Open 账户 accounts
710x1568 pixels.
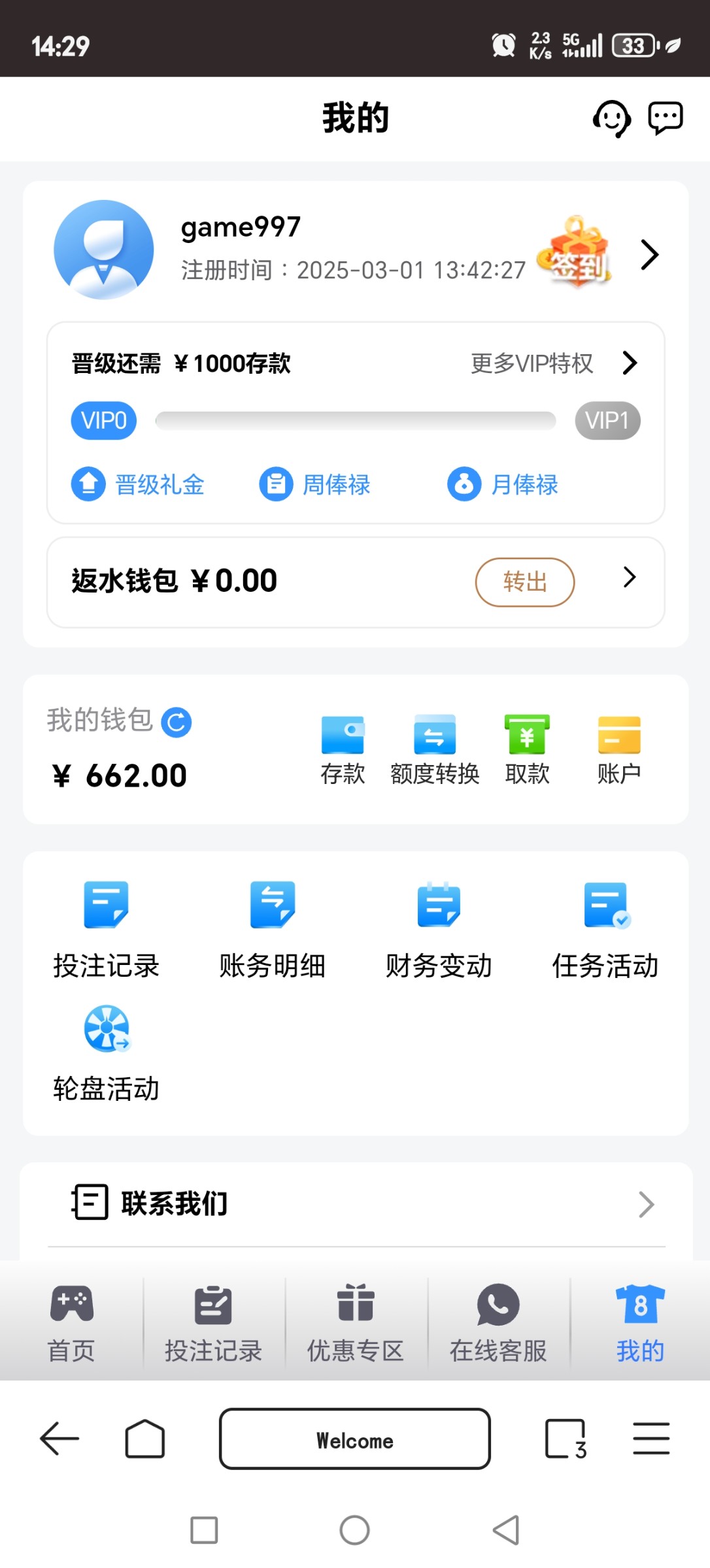(618, 749)
